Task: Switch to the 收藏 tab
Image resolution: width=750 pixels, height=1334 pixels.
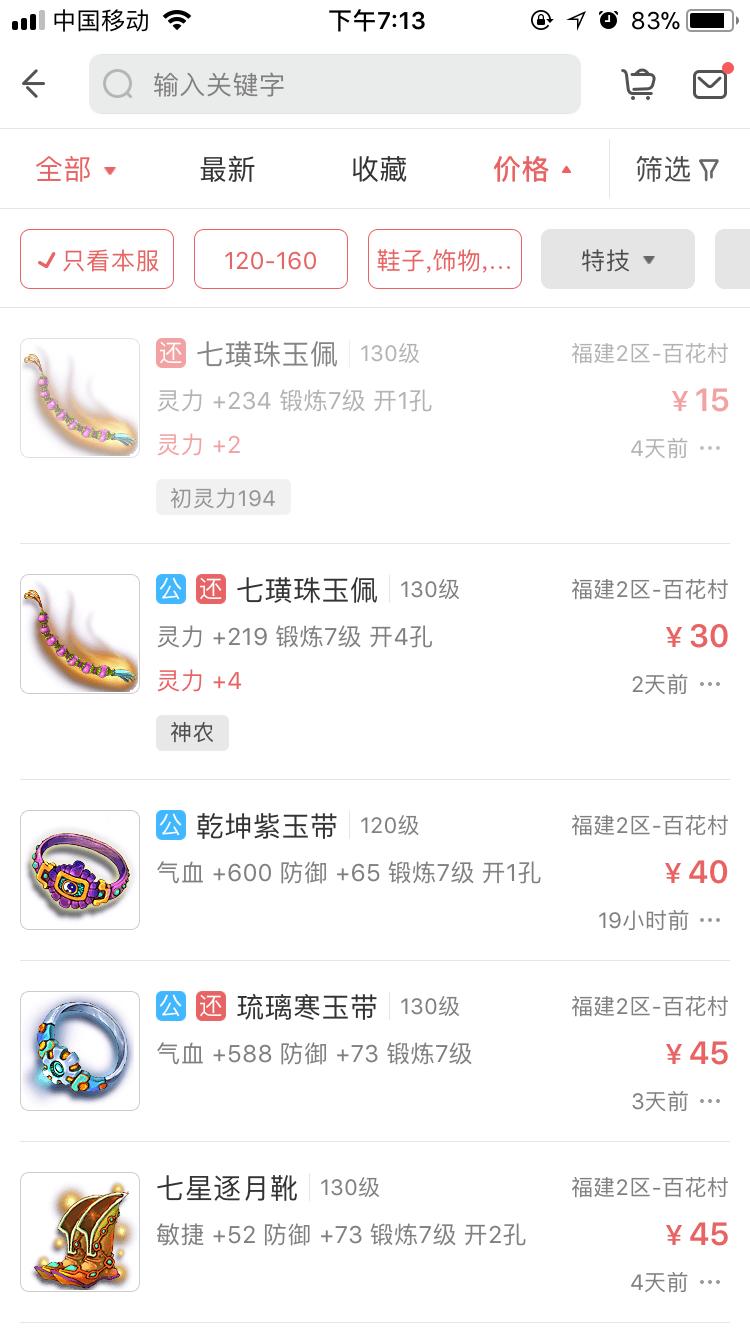Action: point(378,169)
